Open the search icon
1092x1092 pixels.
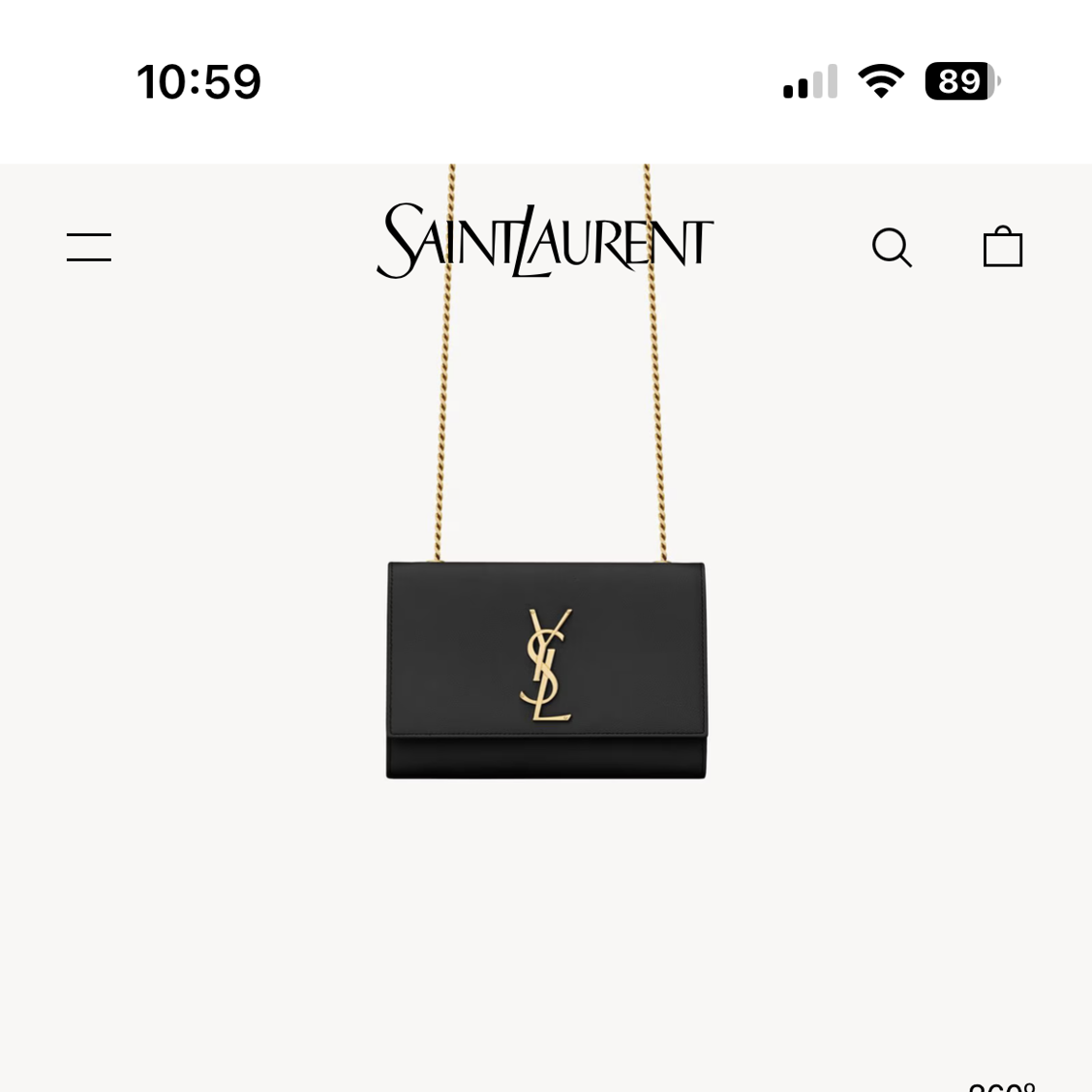pyautogui.click(x=891, y=248)
